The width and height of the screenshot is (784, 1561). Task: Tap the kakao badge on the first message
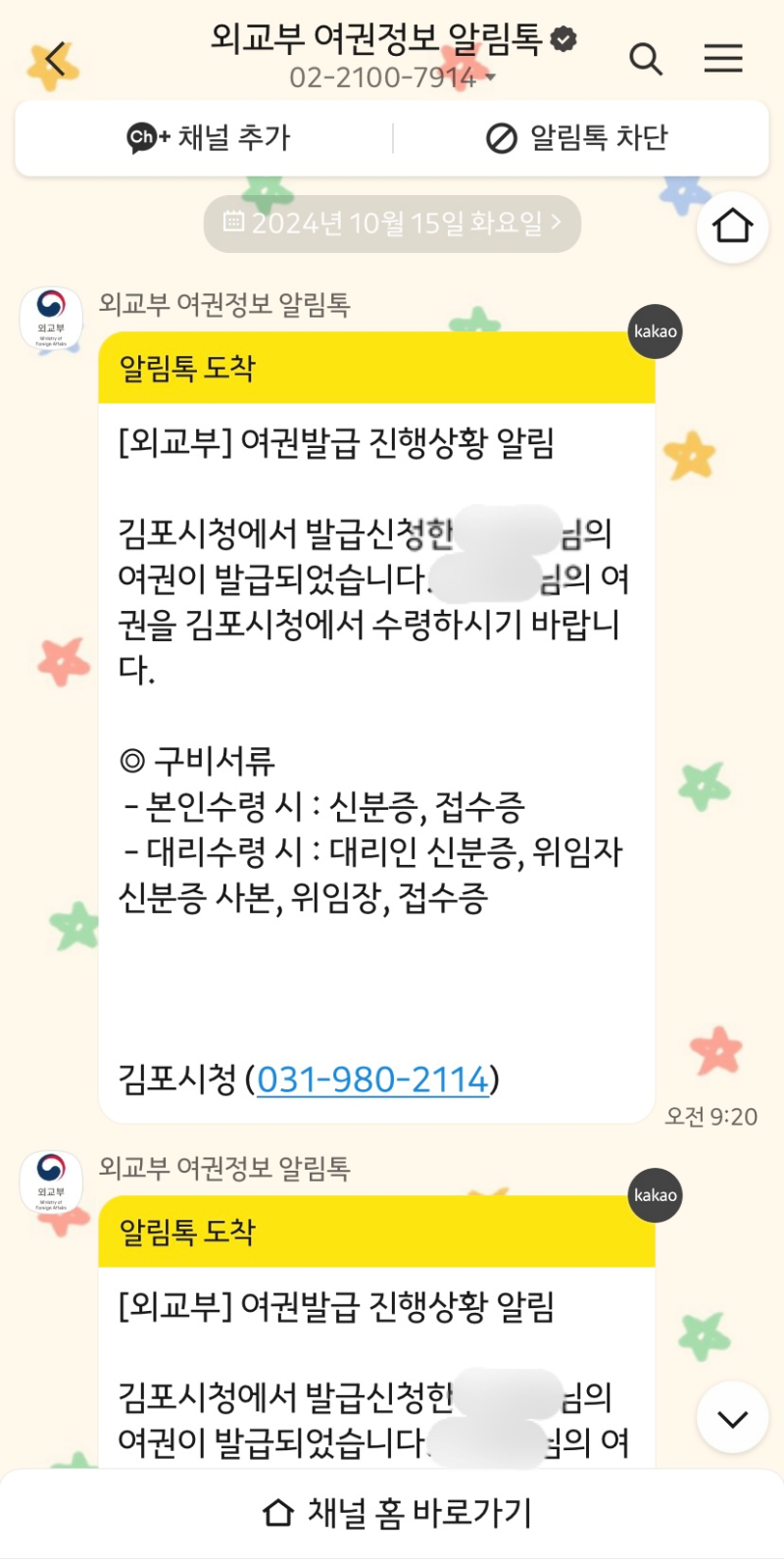[x=654, y=332]
